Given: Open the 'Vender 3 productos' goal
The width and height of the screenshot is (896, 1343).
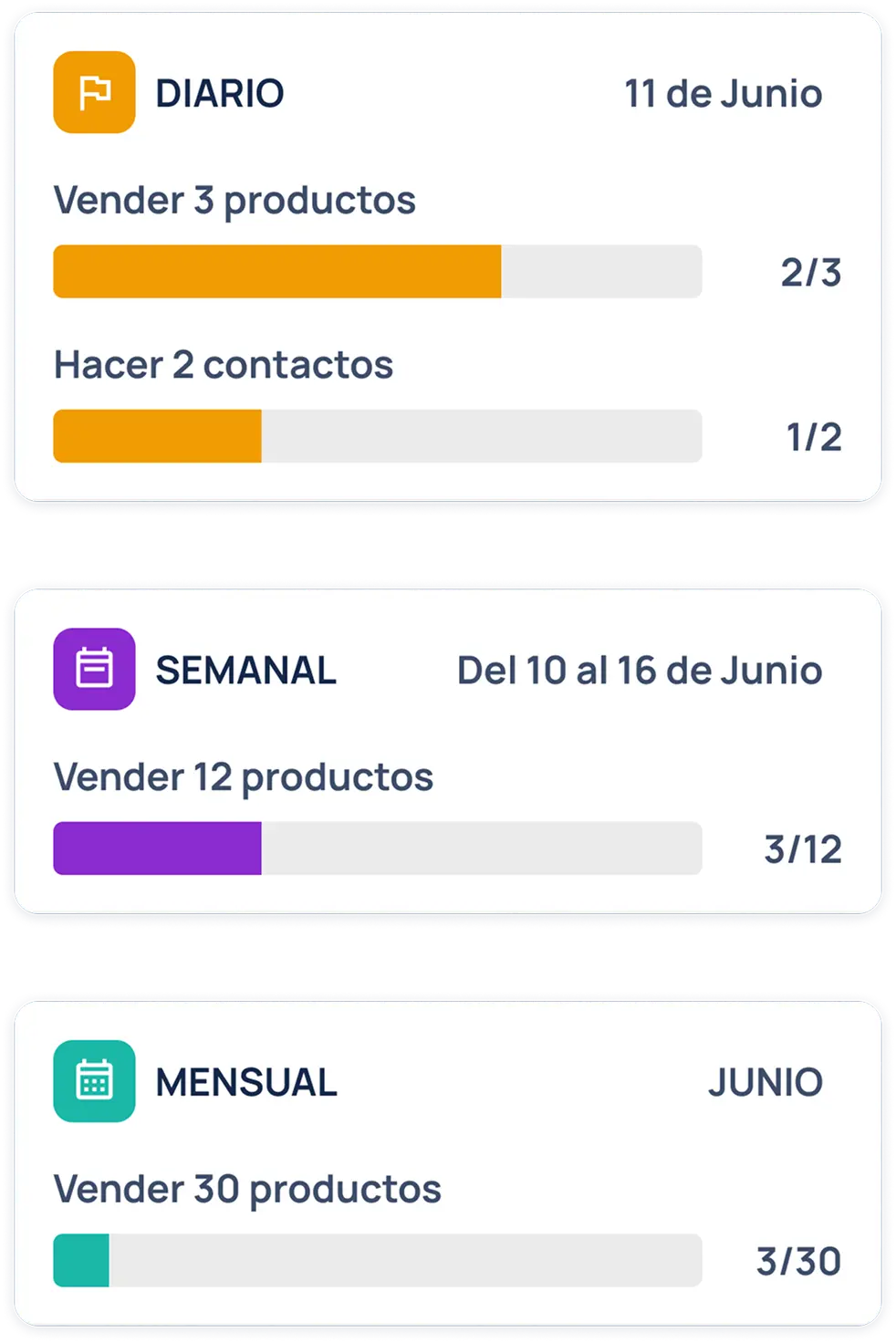Looking at the screenshot, I should (234, 199).
